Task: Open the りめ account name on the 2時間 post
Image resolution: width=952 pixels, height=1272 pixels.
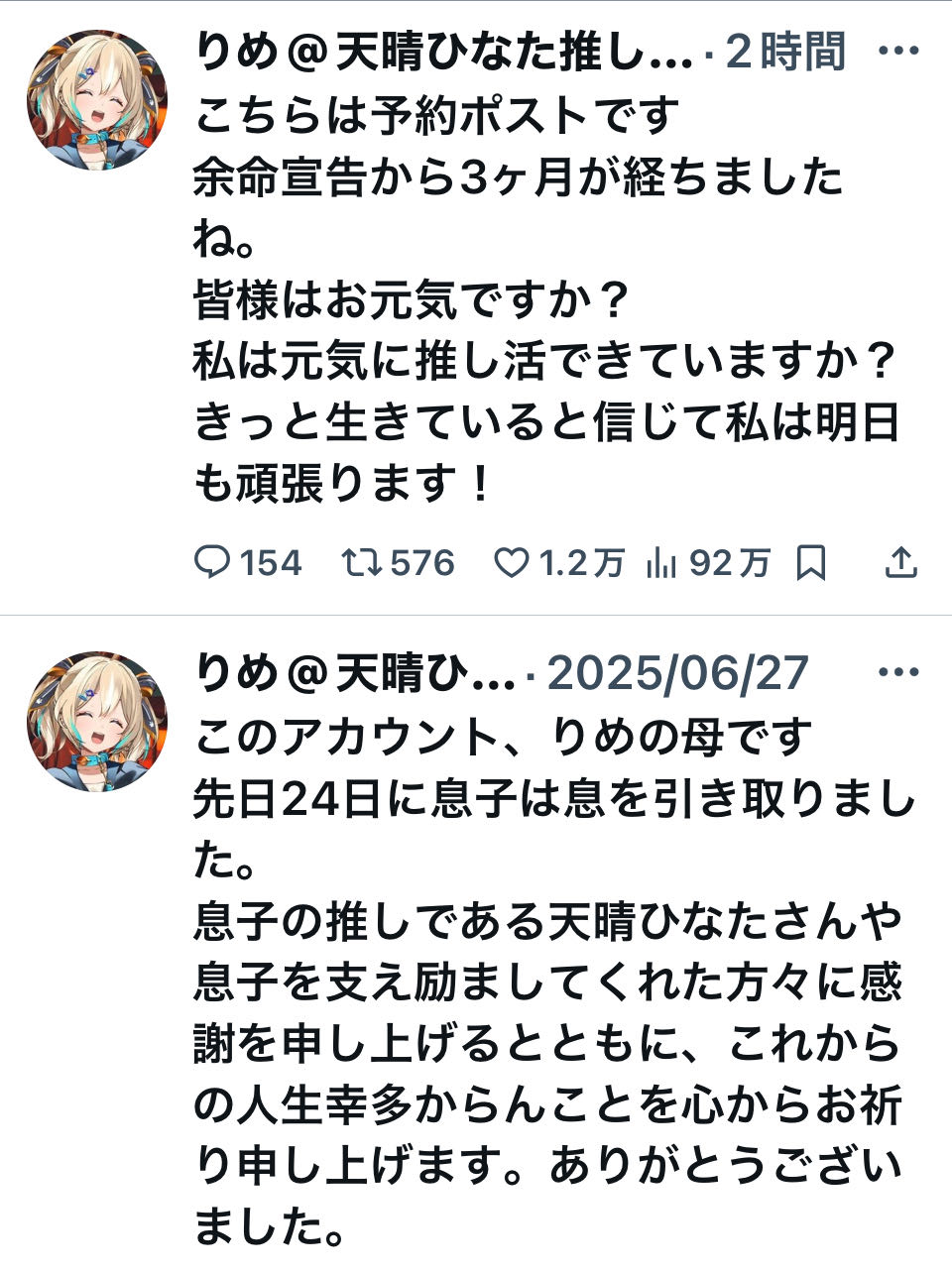Action: coord(442,53)
